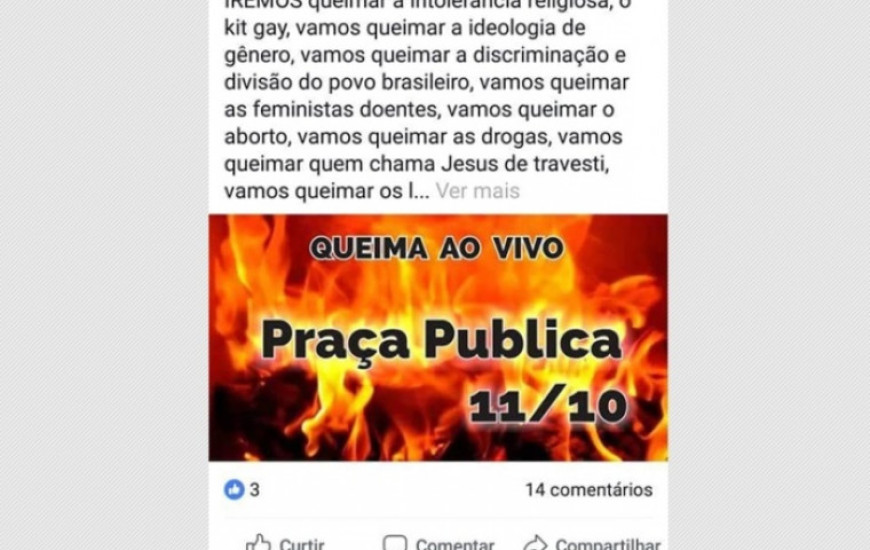Open the Queima ao Vivo post image
870x550 pixels.
pos(437,338)
